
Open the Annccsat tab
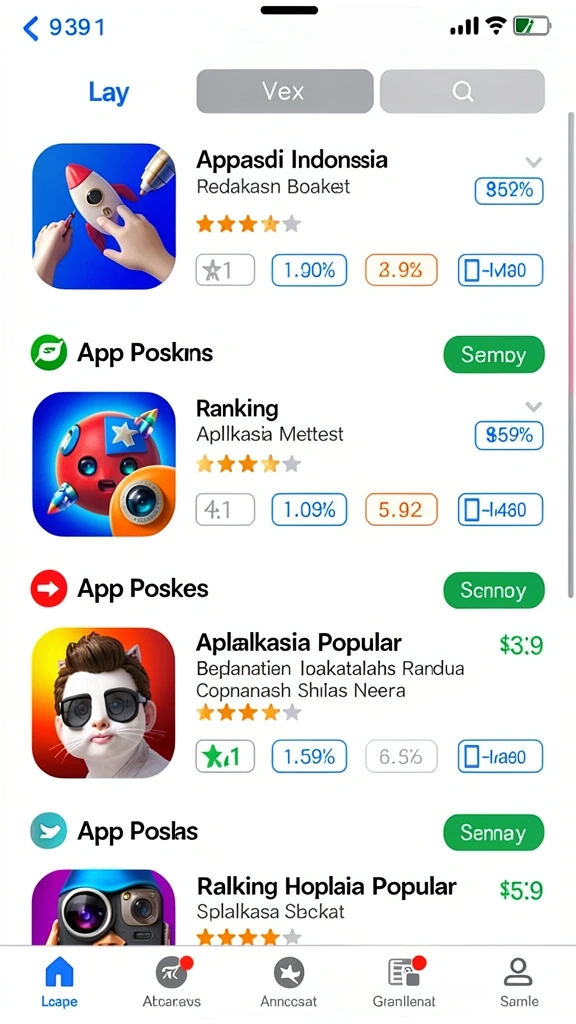pos(288,981)
